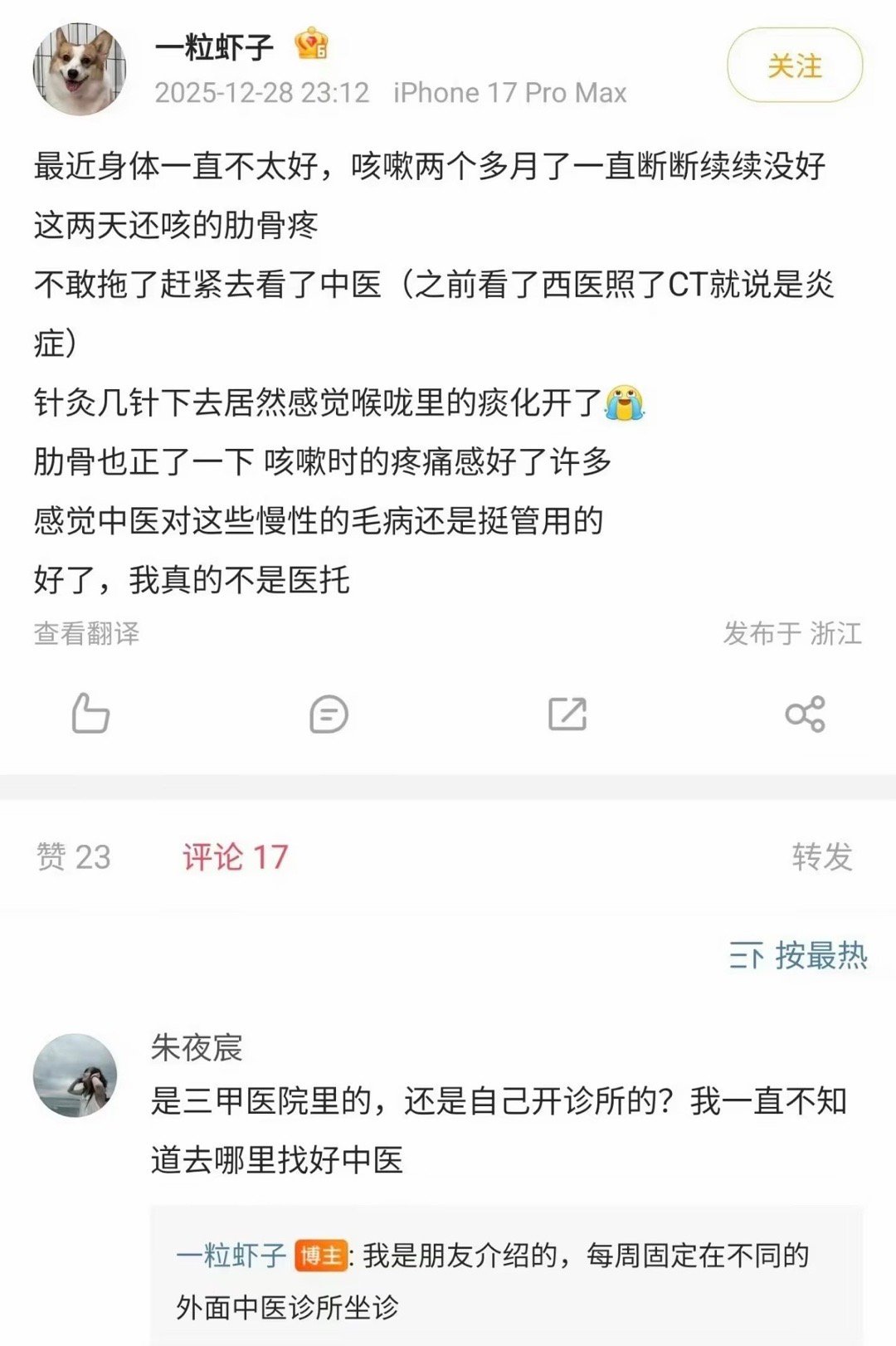Follow 一粒虾子 with the 关注 button
The width and height of the screenshot is (896, 1346).
(794, 66)
